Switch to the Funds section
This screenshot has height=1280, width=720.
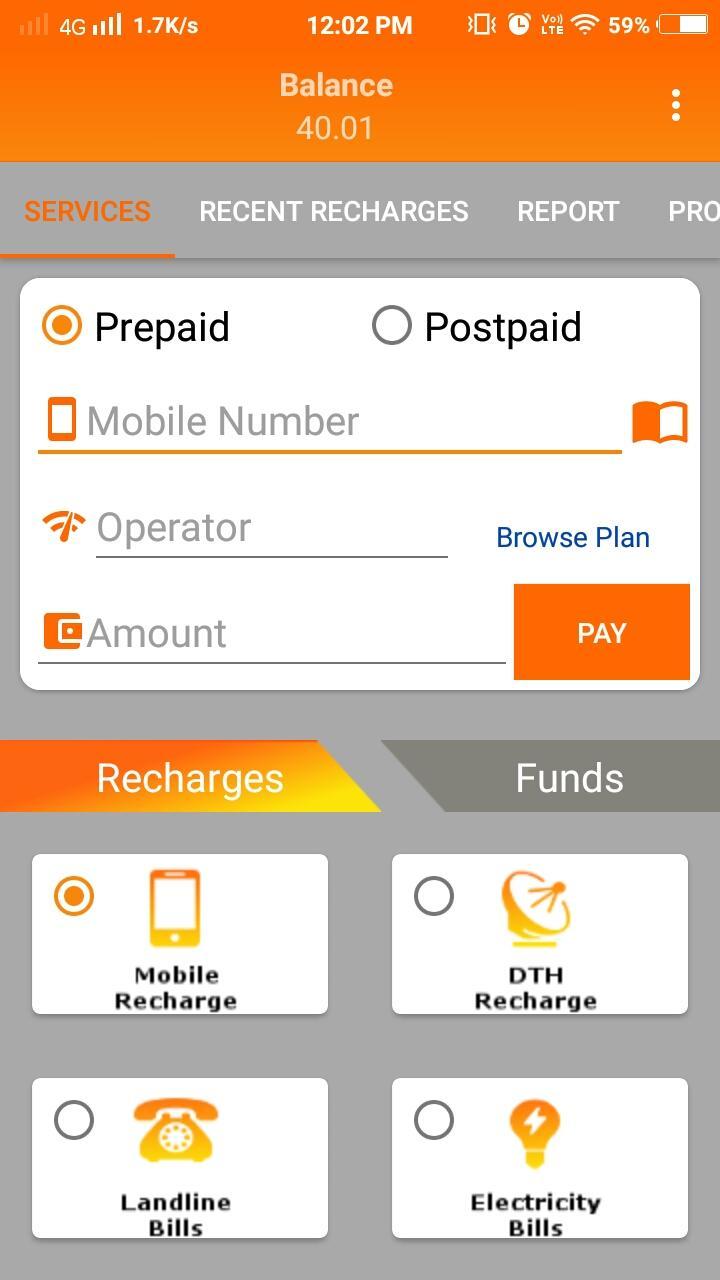tap(569, 778)
